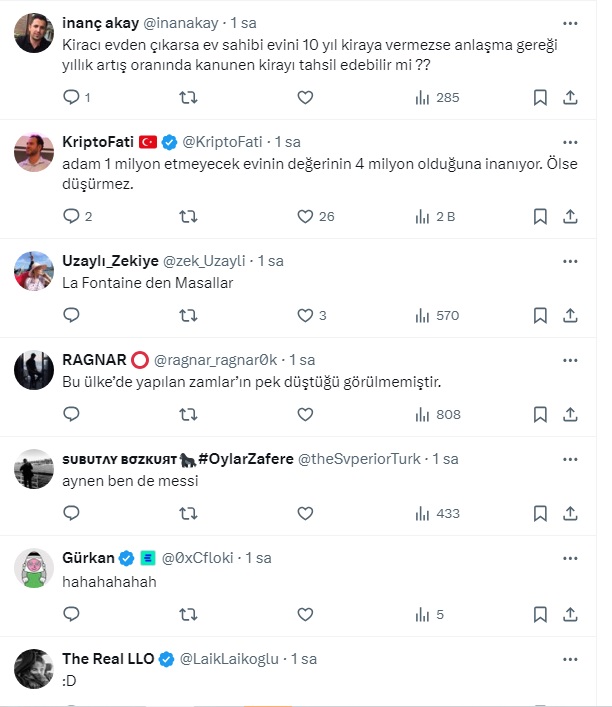Image resolution: width=612 pixels, height=707 pixels.
Task: Open The Real LLO's profile
Action: 109,658
